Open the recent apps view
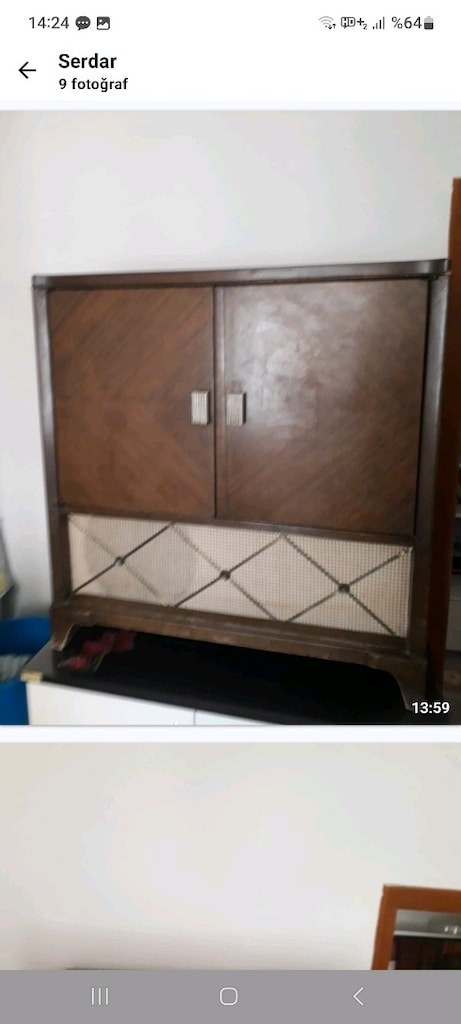The width and height of the screenshot is (461, 1024). point(100,996)
